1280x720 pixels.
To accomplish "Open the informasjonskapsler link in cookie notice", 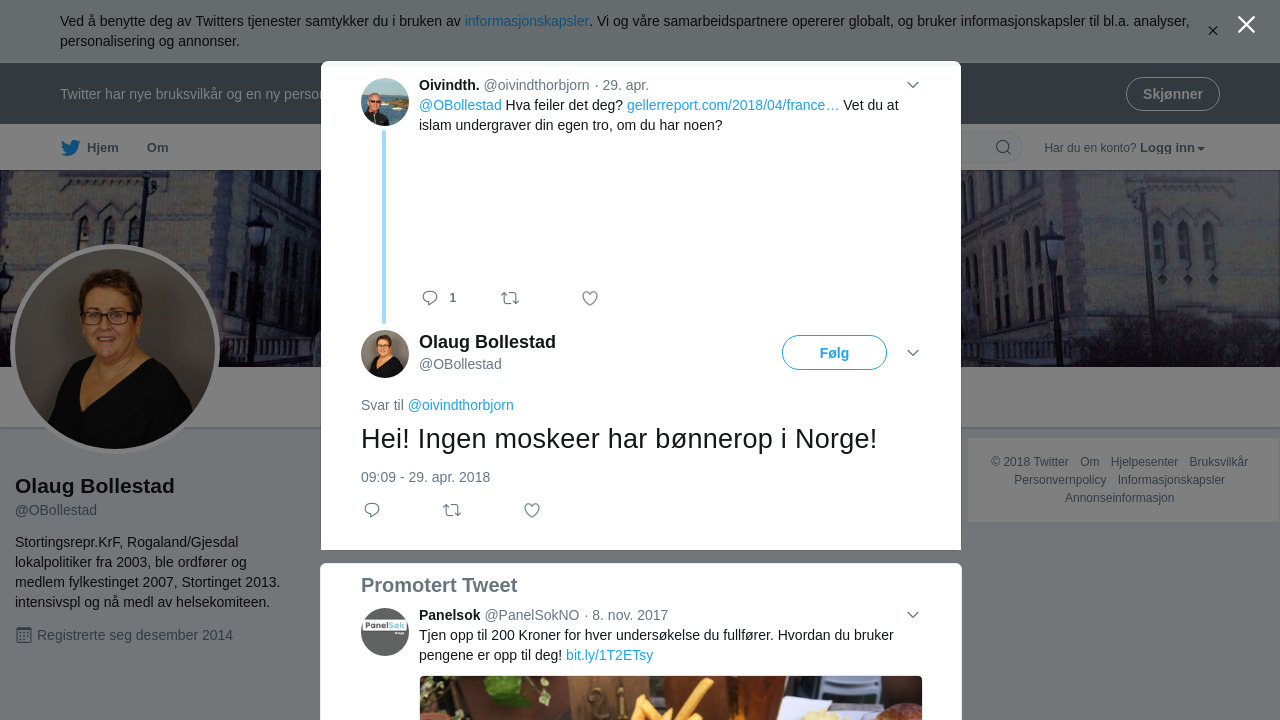I will click(x=526, y=21).
